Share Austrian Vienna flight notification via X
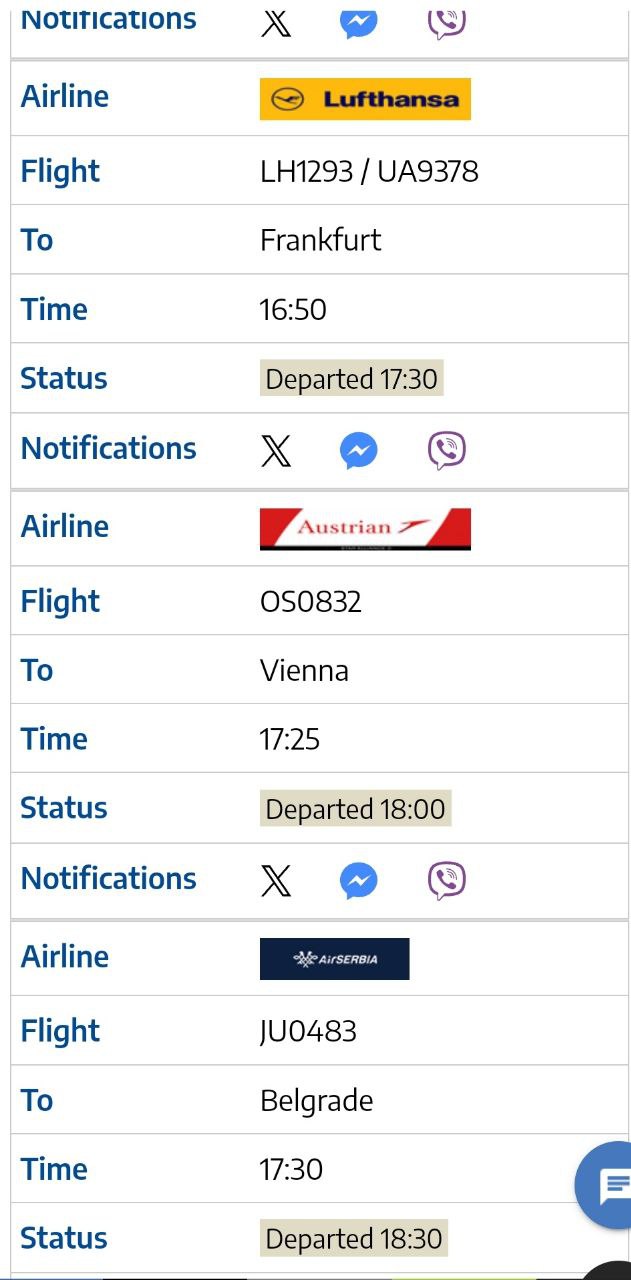 click(276, 881)
